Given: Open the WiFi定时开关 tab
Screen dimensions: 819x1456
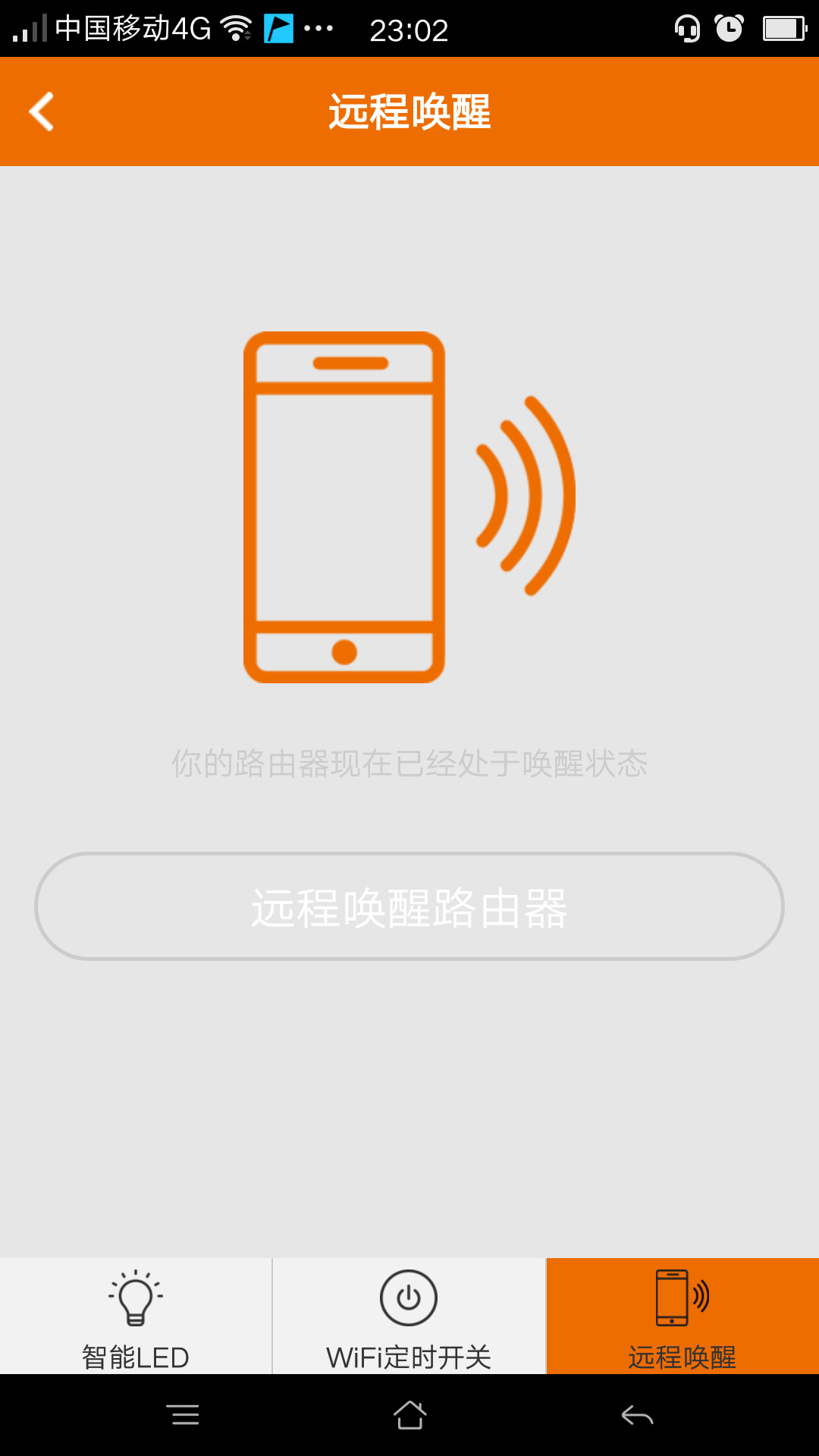Looking at the screenshot, I should click(x=409, y=1316).
